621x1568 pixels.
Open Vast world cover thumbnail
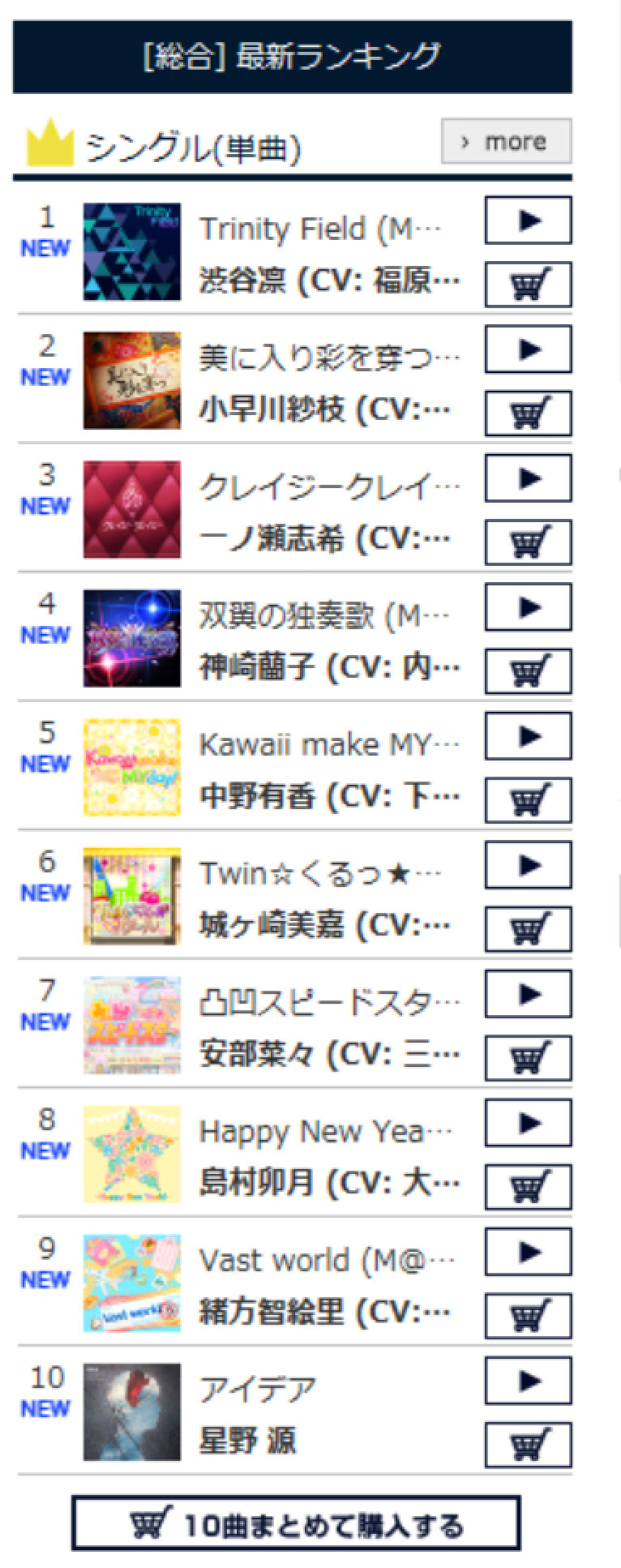[x=132, y=1283]
